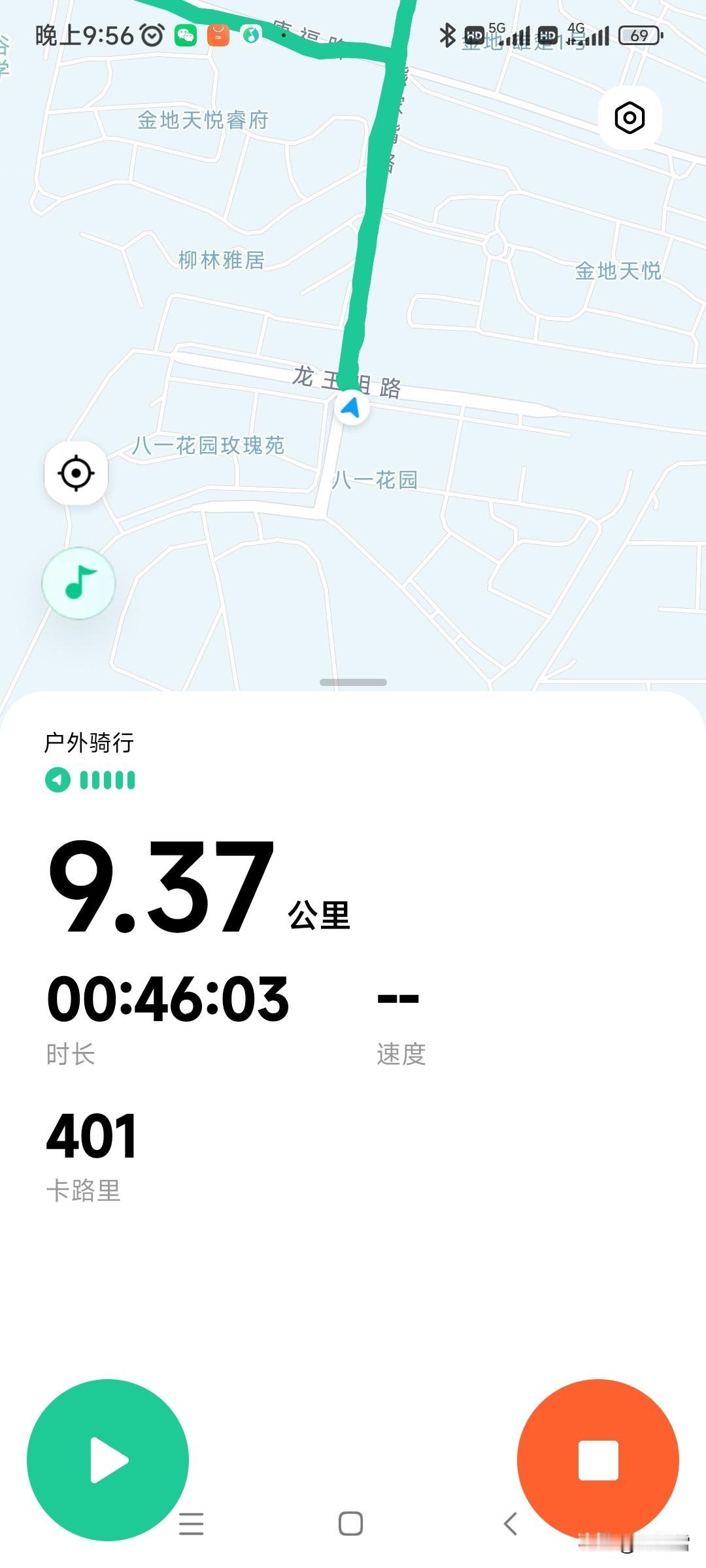
Task: Open map settings with the hexagon gear icon
Action: tap(630, 118)
